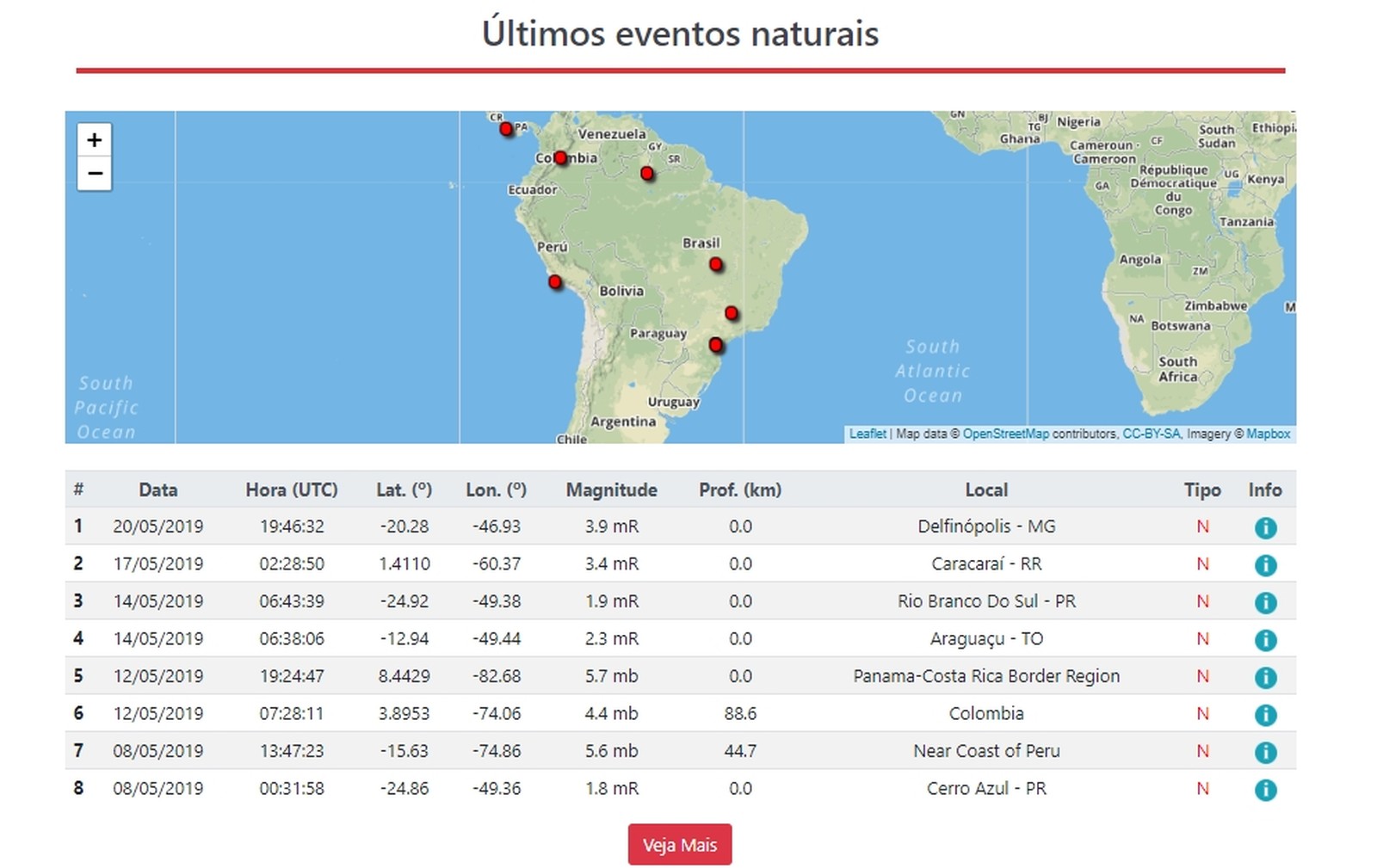Show info for Araguaçu - TO event
1377x868 pixels.
(1265, 640)
